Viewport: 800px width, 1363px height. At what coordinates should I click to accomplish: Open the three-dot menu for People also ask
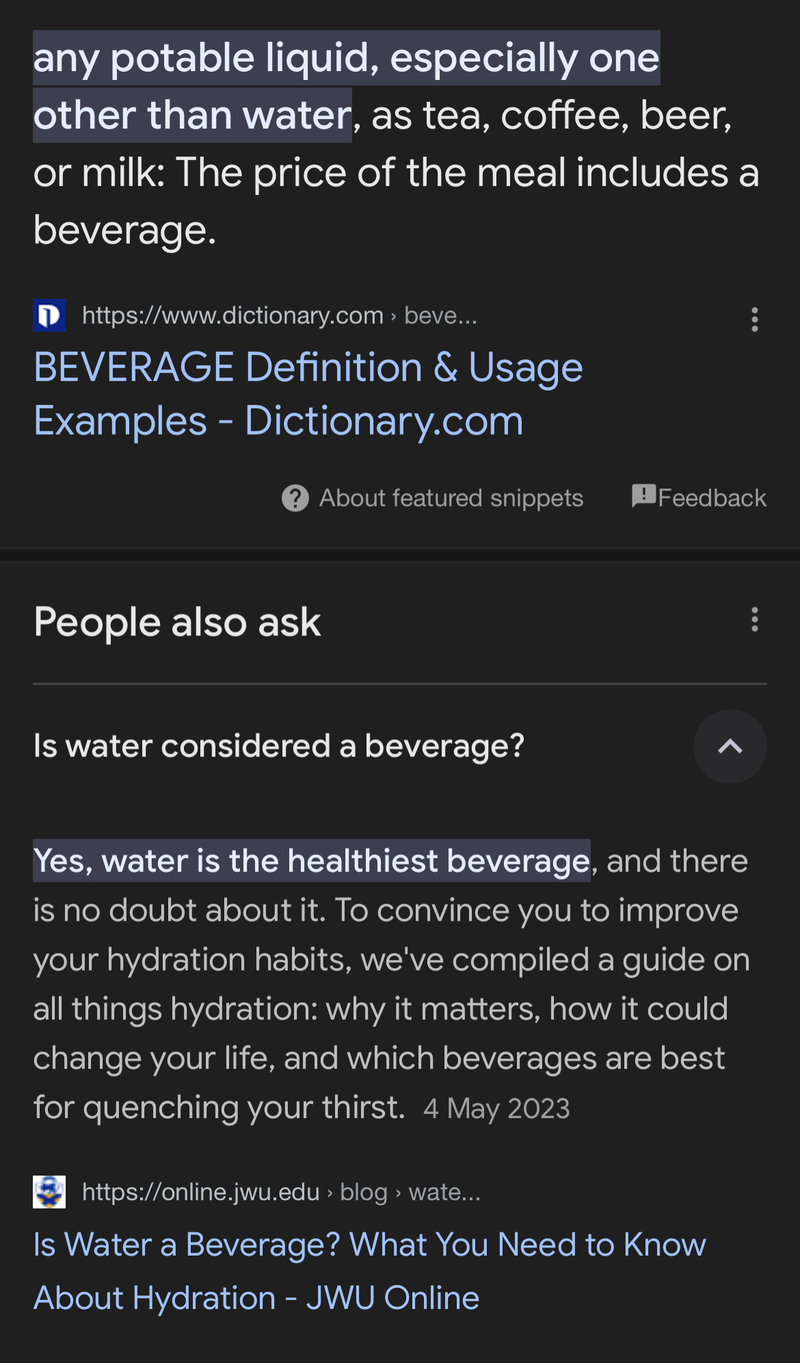click(755, 618)
